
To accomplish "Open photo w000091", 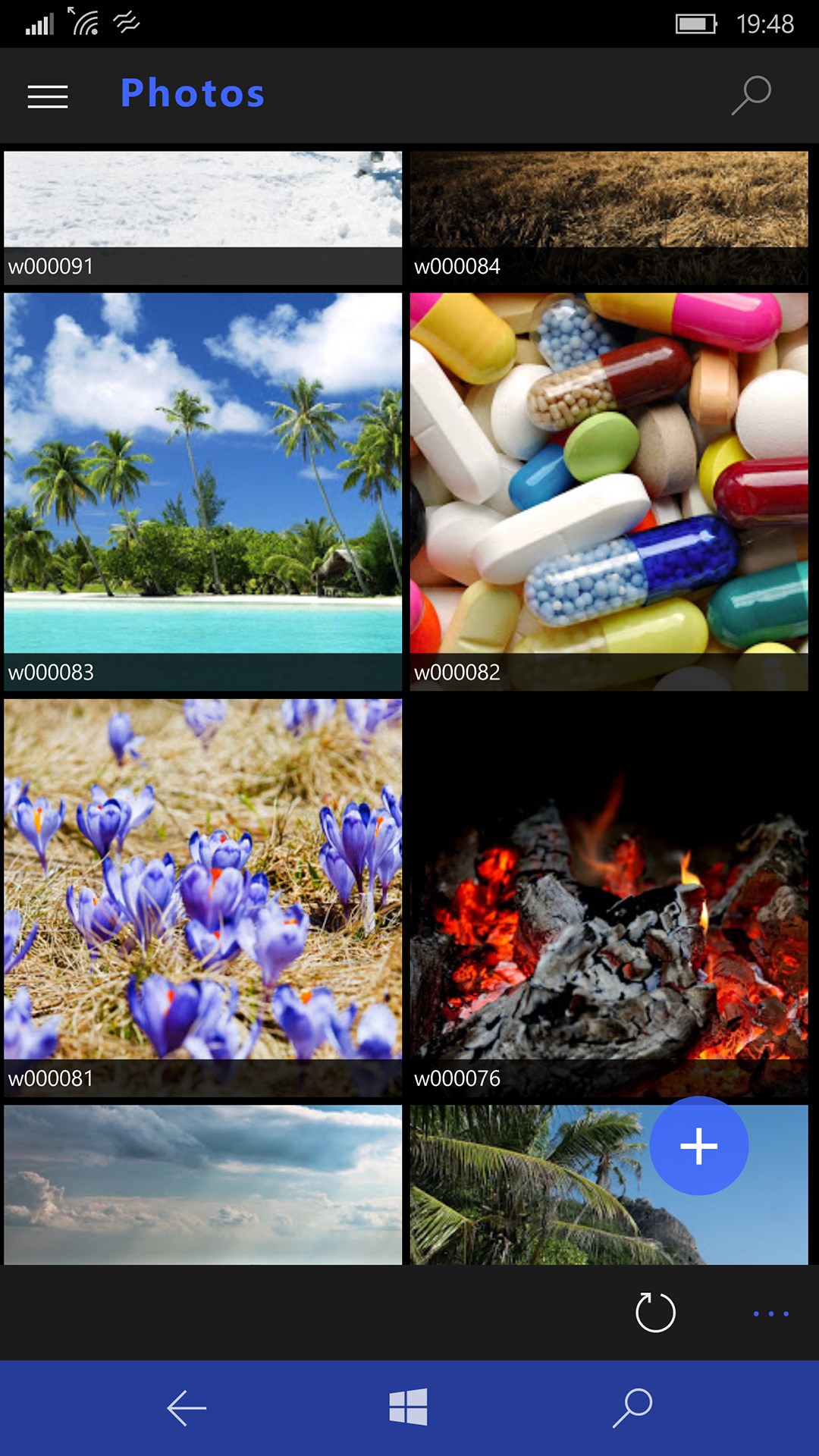I will pos(202,216).
